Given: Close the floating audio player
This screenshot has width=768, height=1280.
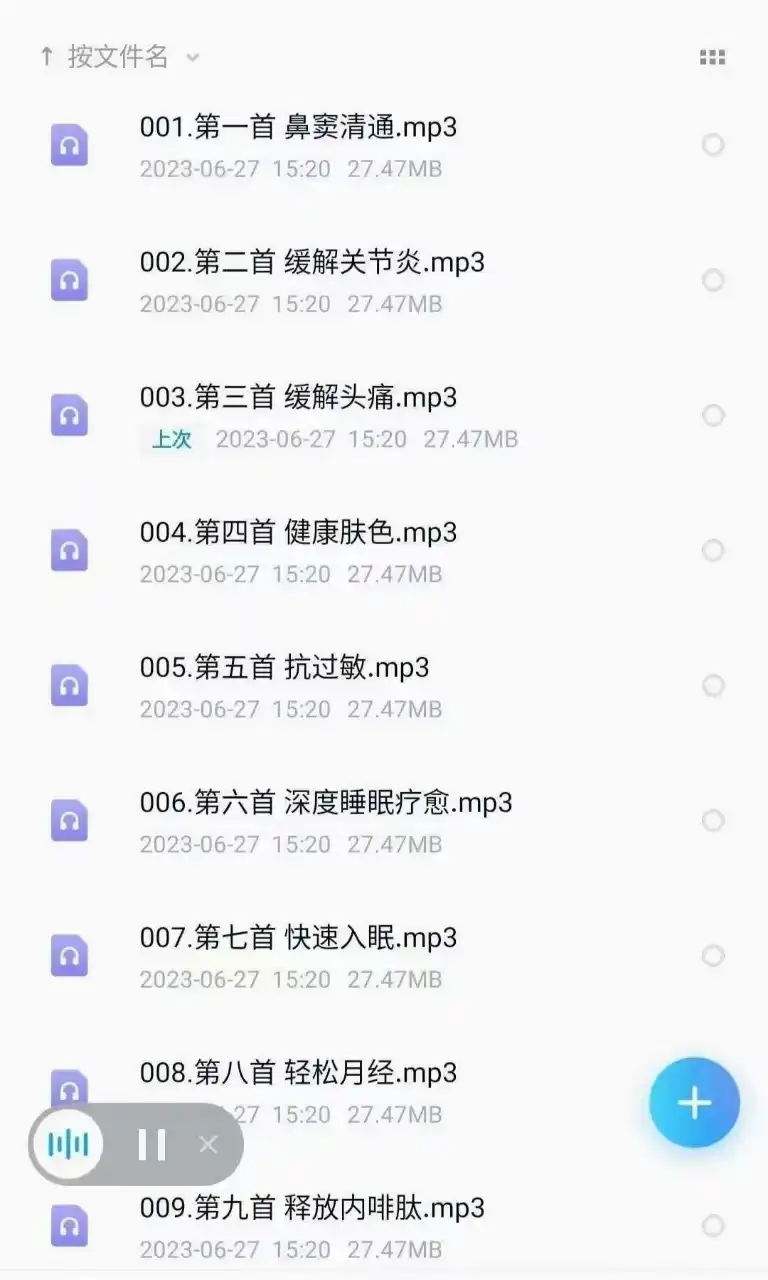Looking at the screenshot, I should point(208,1144).
